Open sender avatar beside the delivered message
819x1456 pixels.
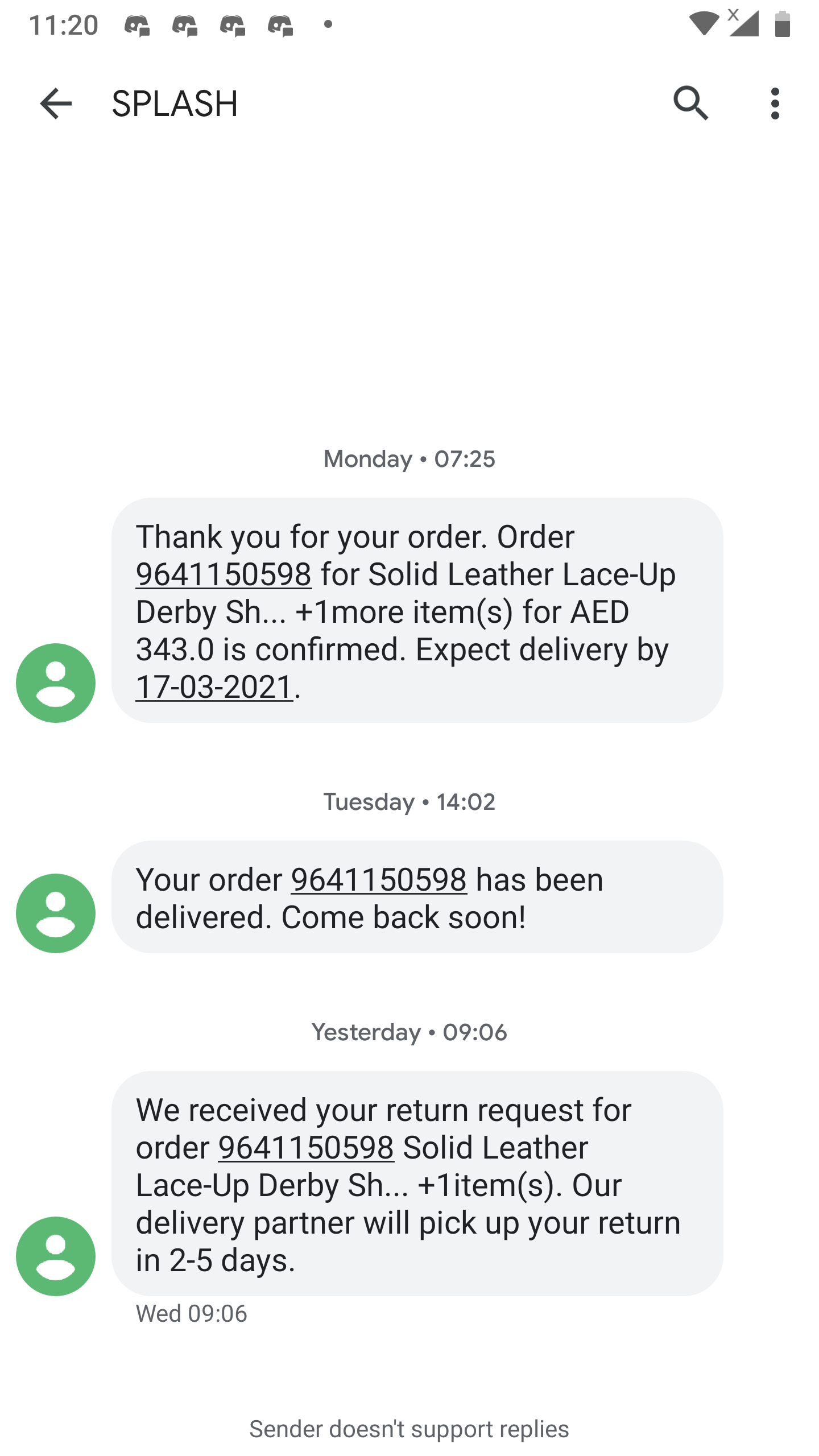[x=56, y=913]
